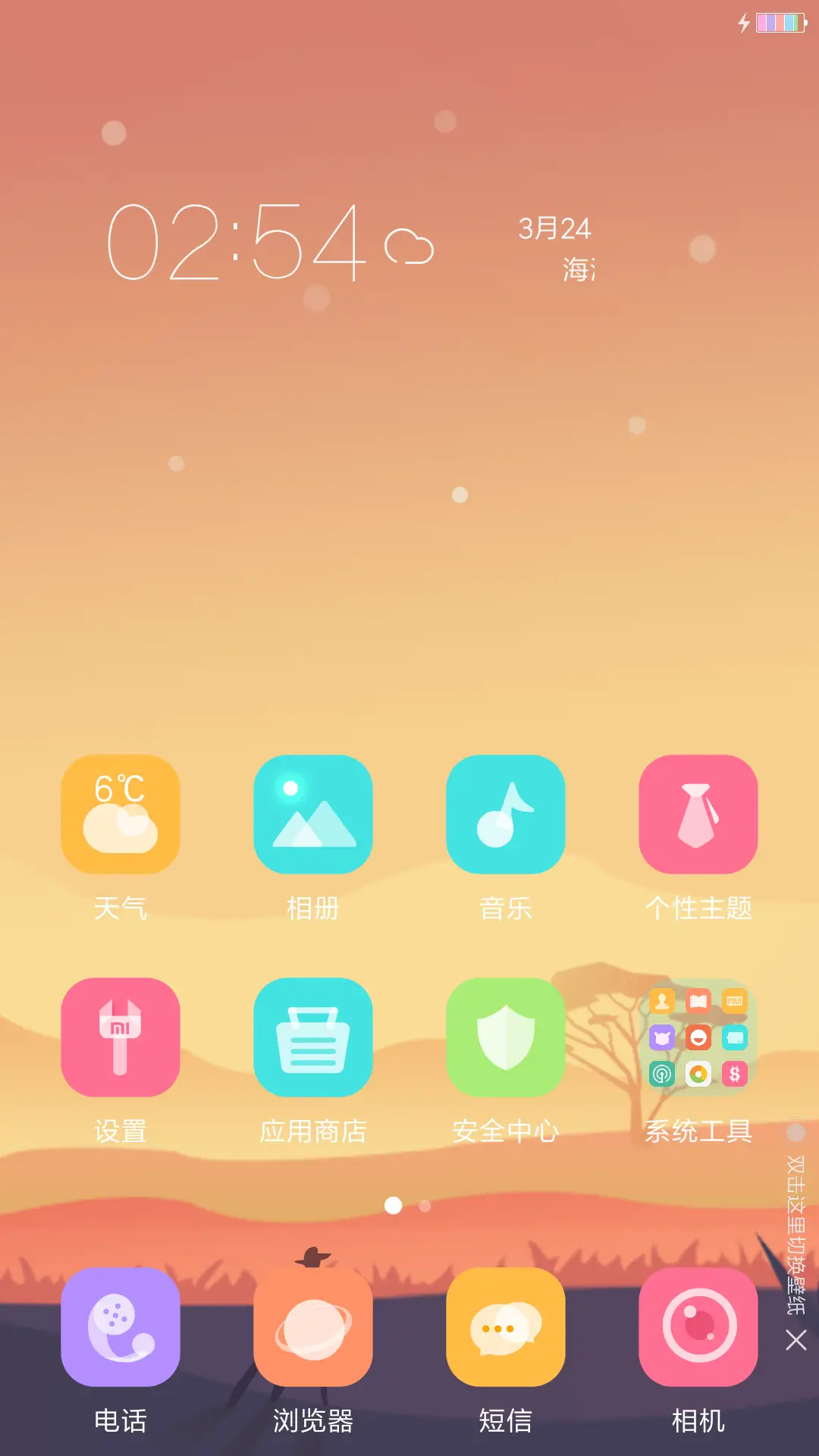Open the 系统工具 folder
Viewport: 819px width, 1456px height.
coord(698,1036)
